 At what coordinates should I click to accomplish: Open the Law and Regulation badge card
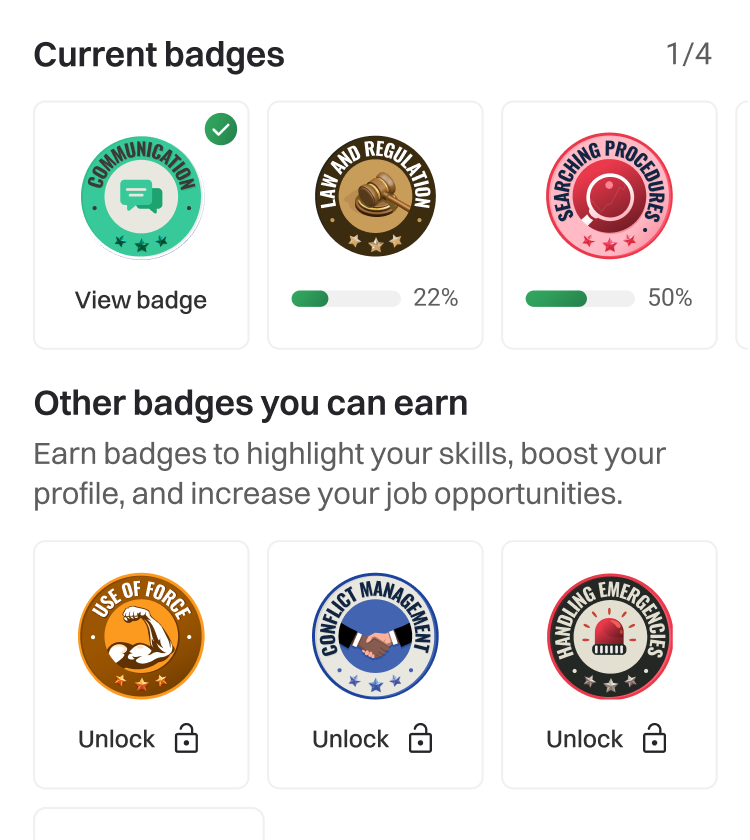375,225
